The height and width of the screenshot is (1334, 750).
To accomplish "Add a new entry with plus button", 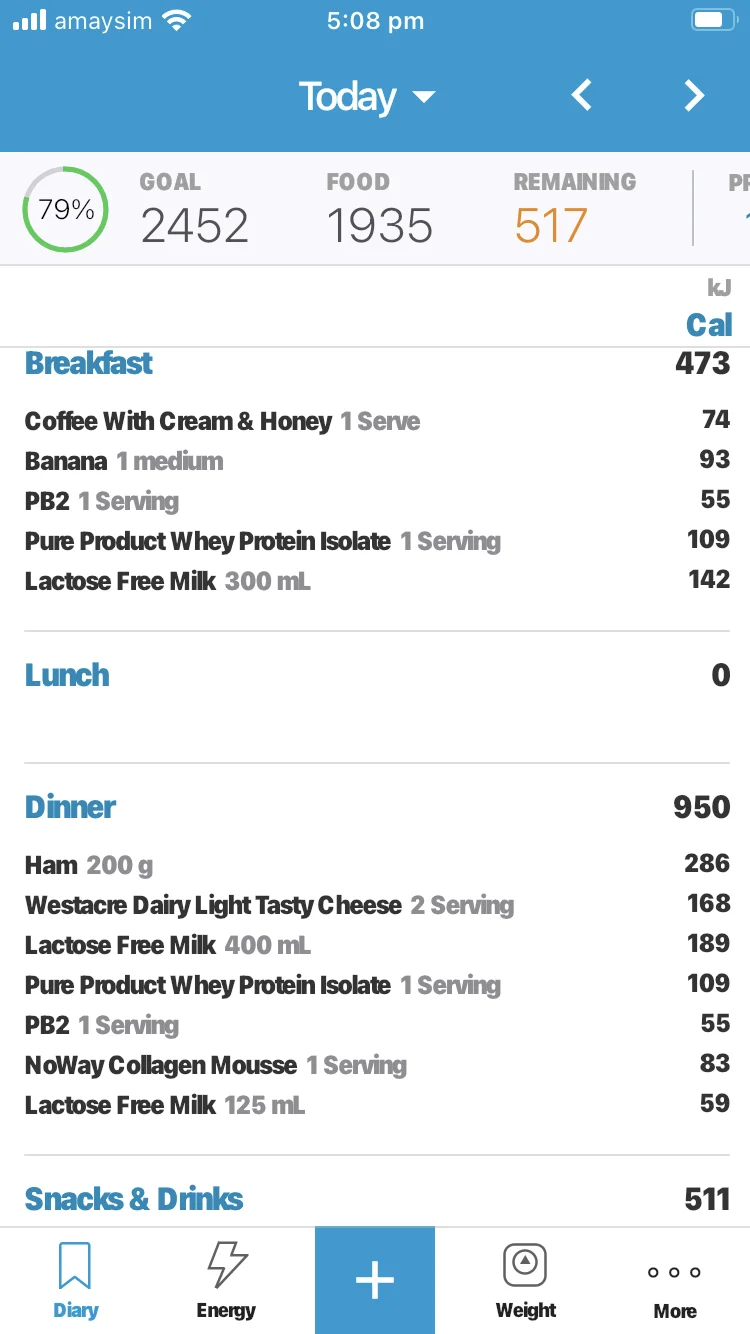I will point(375,1281).
